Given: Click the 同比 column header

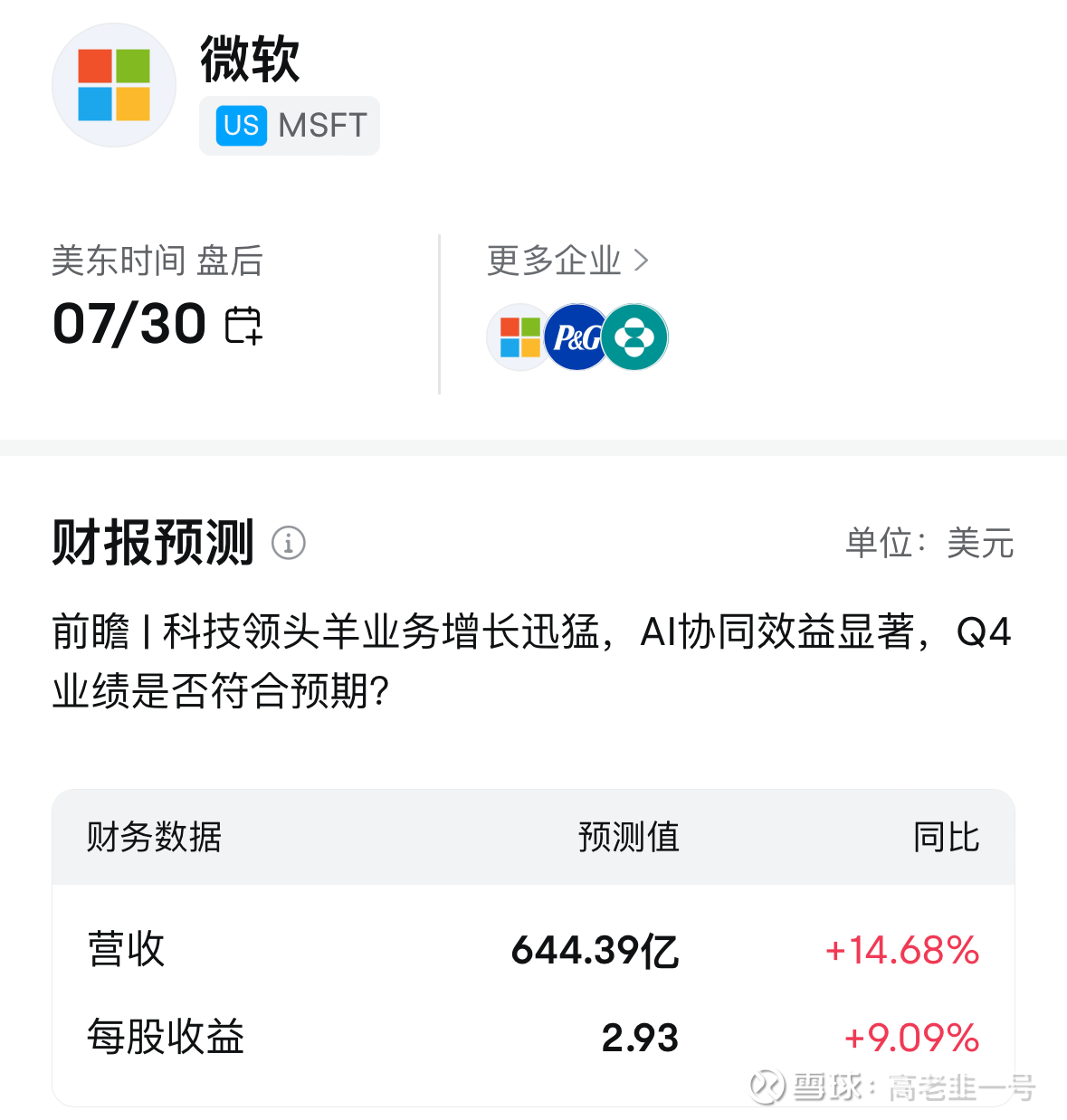Looking at the screenshot, I should point(947,837).
